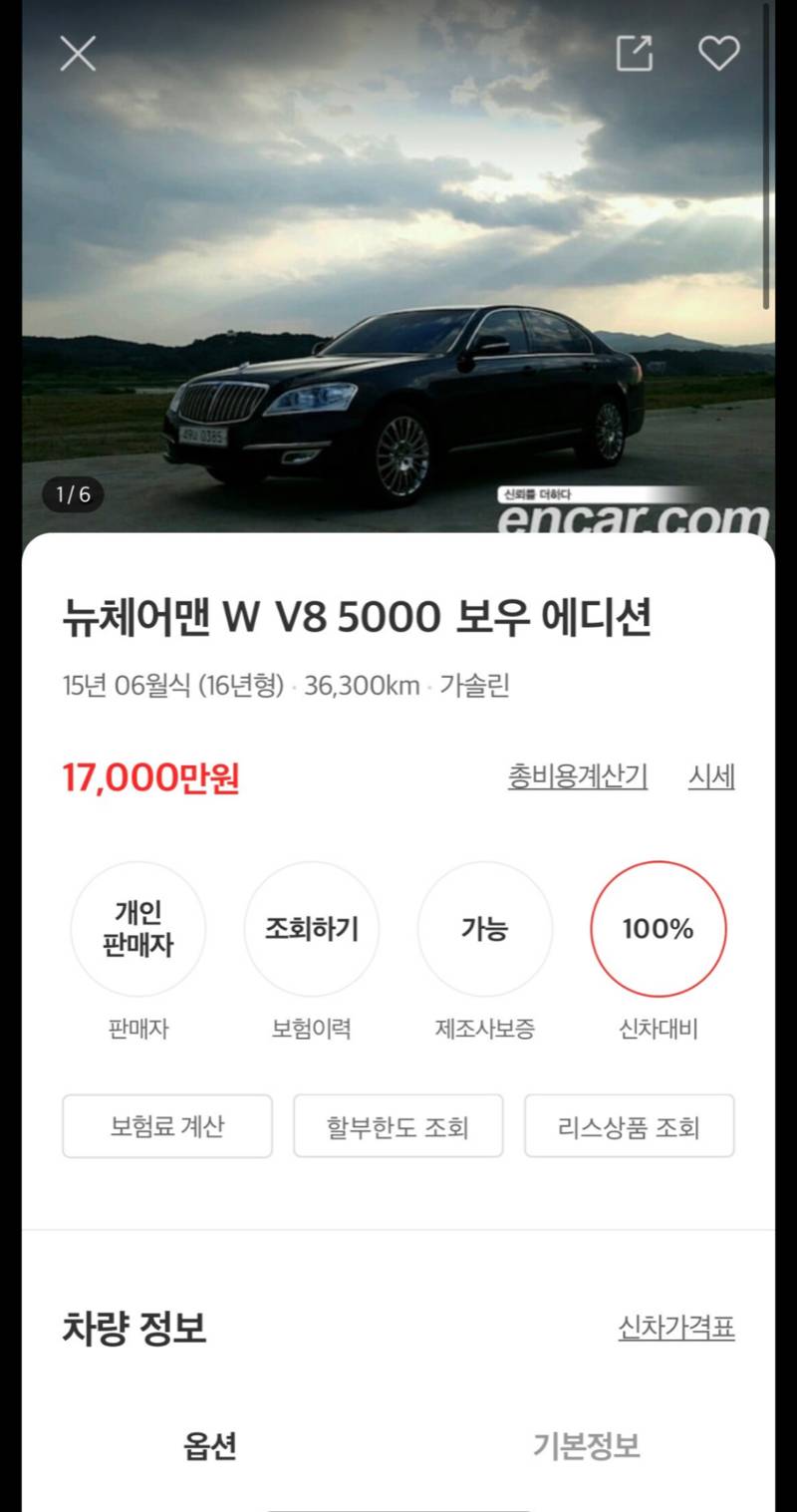The image size is (797, 1512).
Task: Switch to the 옵션 tab
Action: 210,1445
